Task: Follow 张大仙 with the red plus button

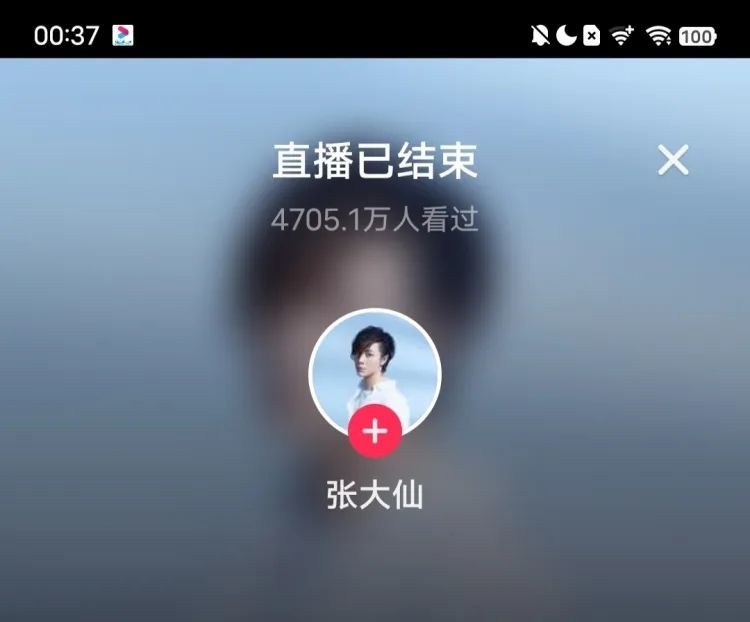Action: (x=375, y=431)
